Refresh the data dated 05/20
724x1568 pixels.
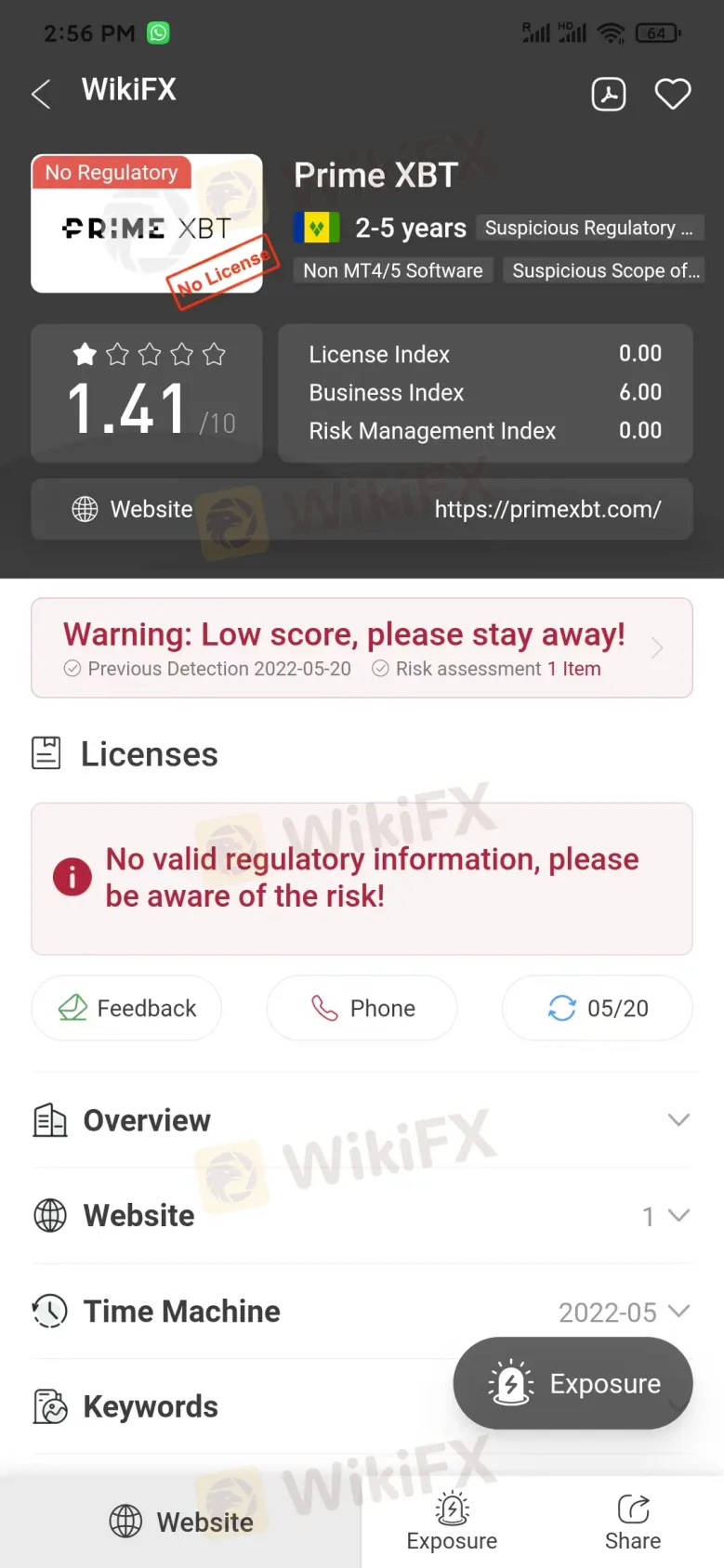[x=598, y=1008]
